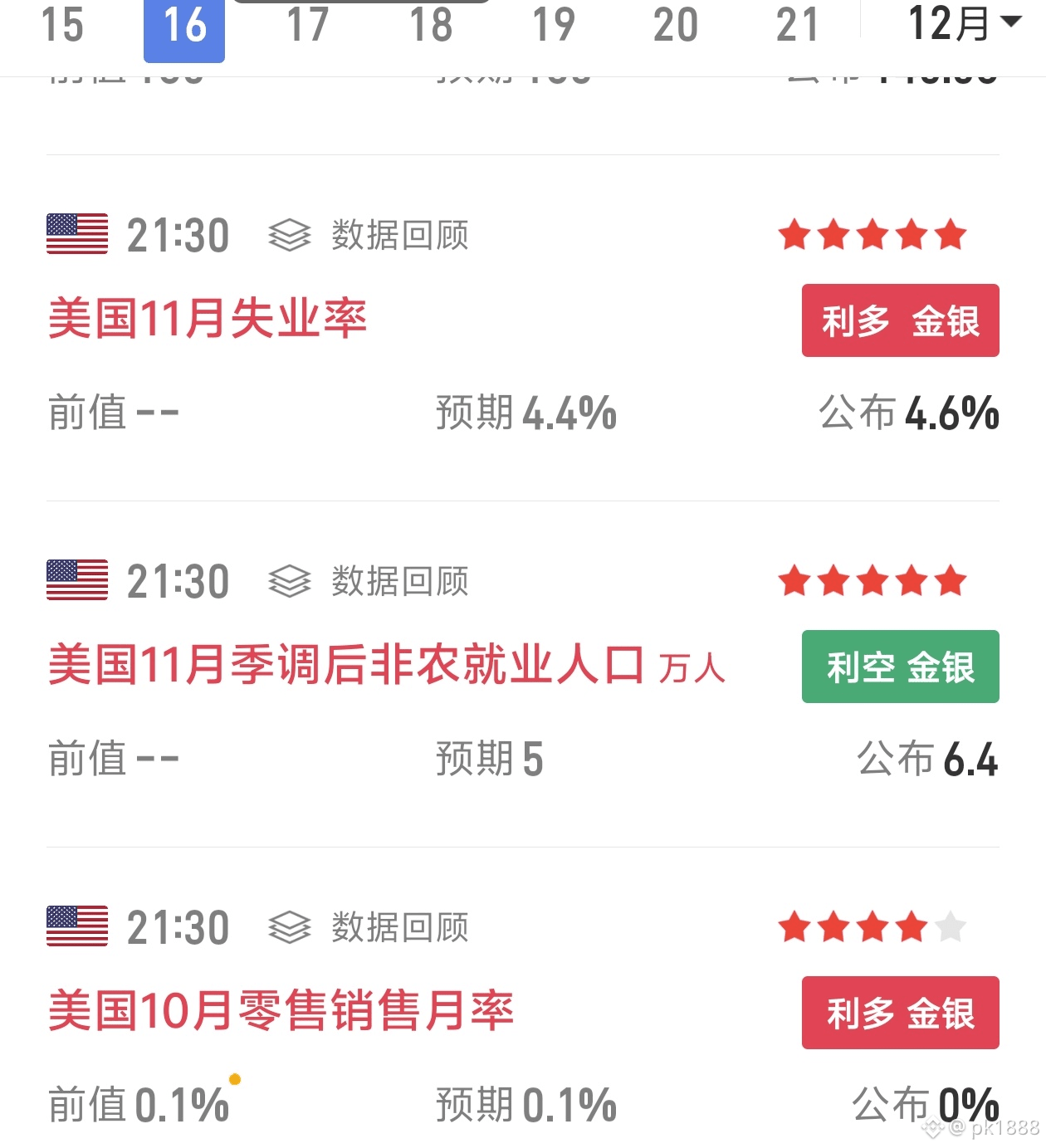1046x1148 pixels.
Task: View 美国10月零售销售月率 event details
Action: (281, 1012)
